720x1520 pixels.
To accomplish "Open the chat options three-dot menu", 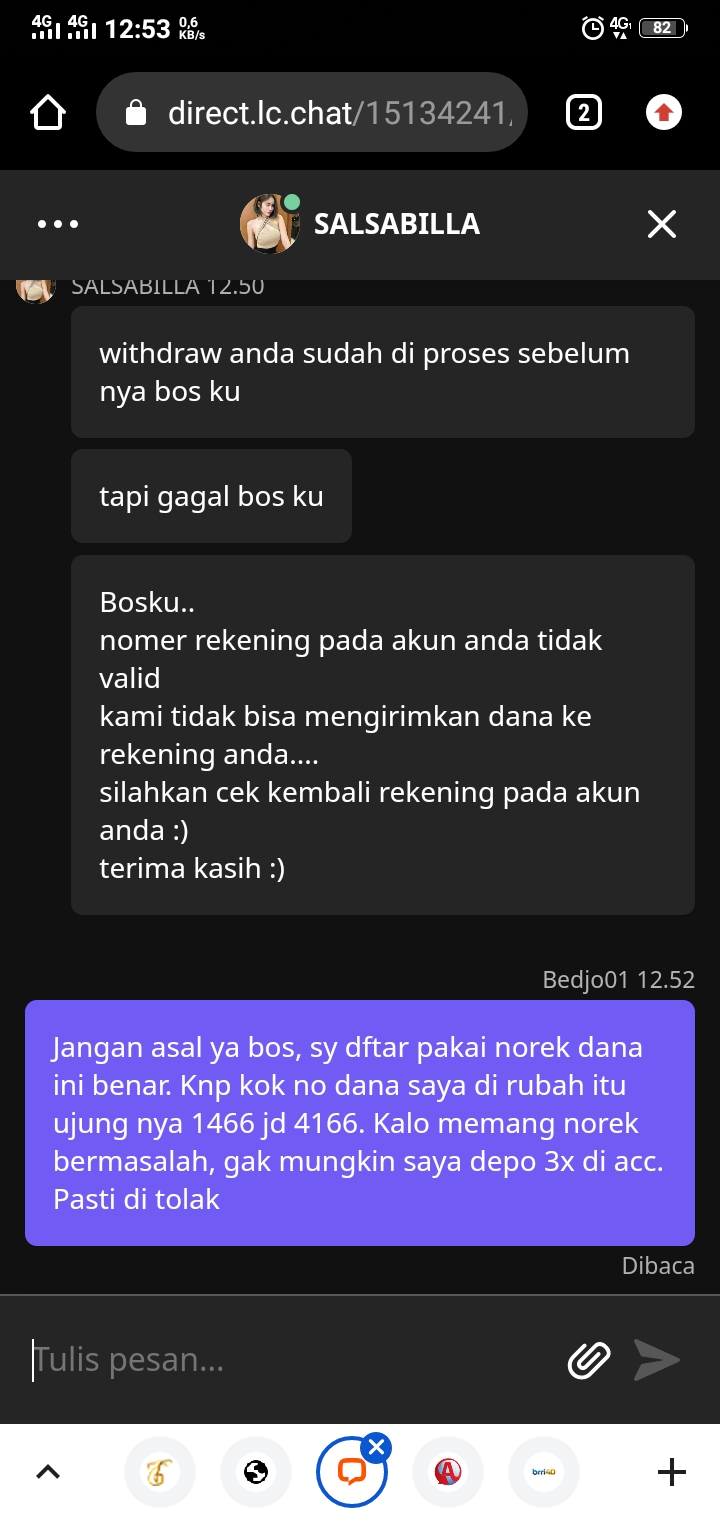I will click(x=58, y=225).
